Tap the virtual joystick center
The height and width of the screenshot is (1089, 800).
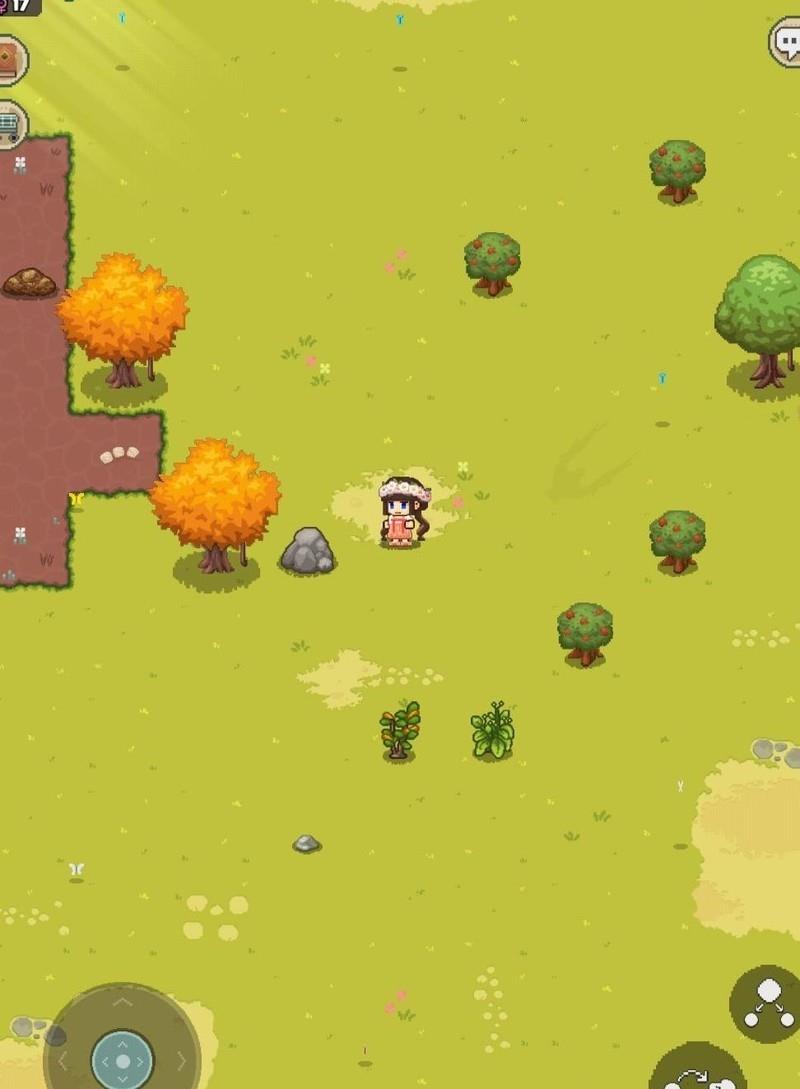pyautogui.click(x=122, y=1060)
